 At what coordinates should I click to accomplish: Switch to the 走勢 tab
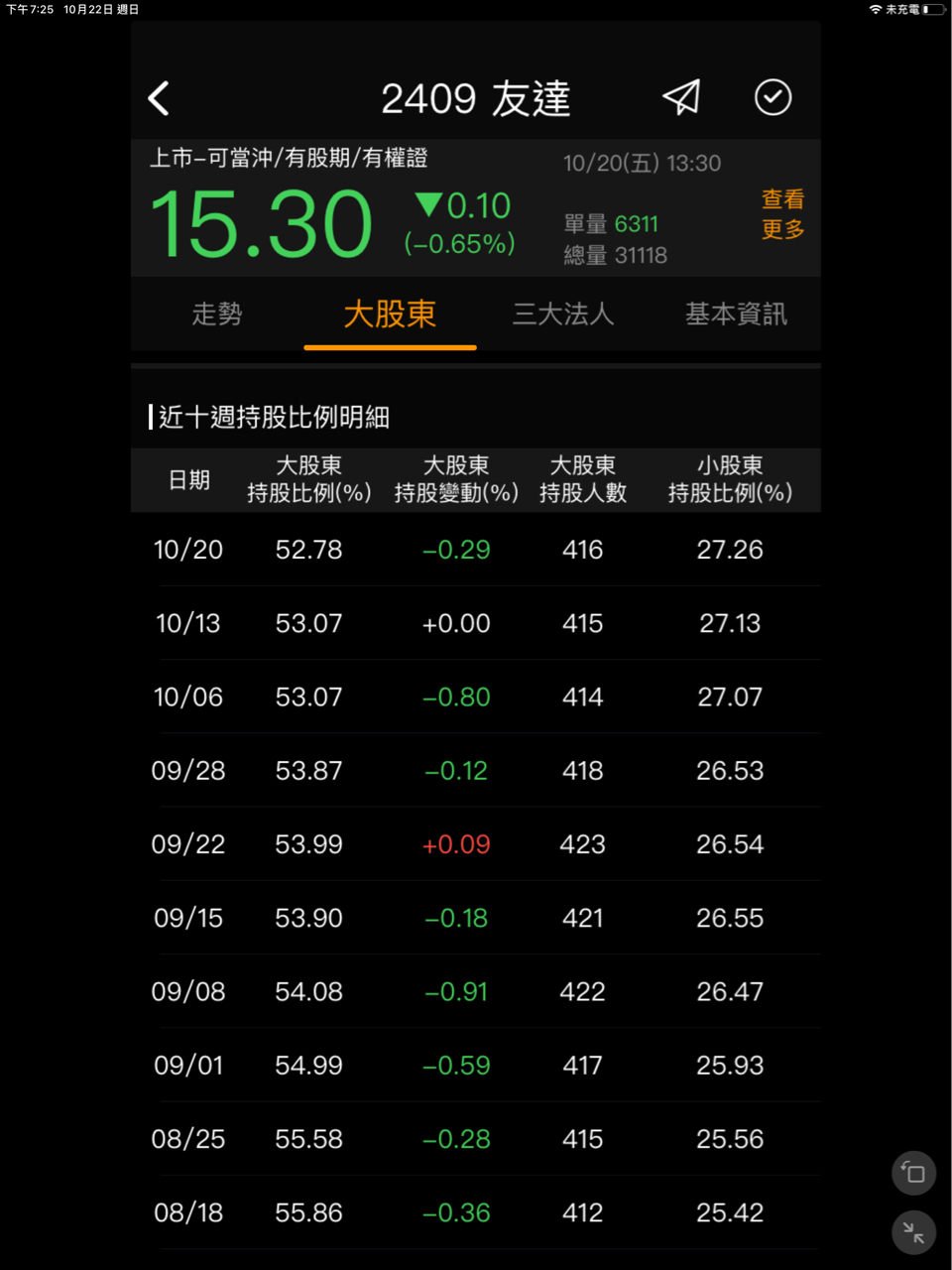[216, 314]
